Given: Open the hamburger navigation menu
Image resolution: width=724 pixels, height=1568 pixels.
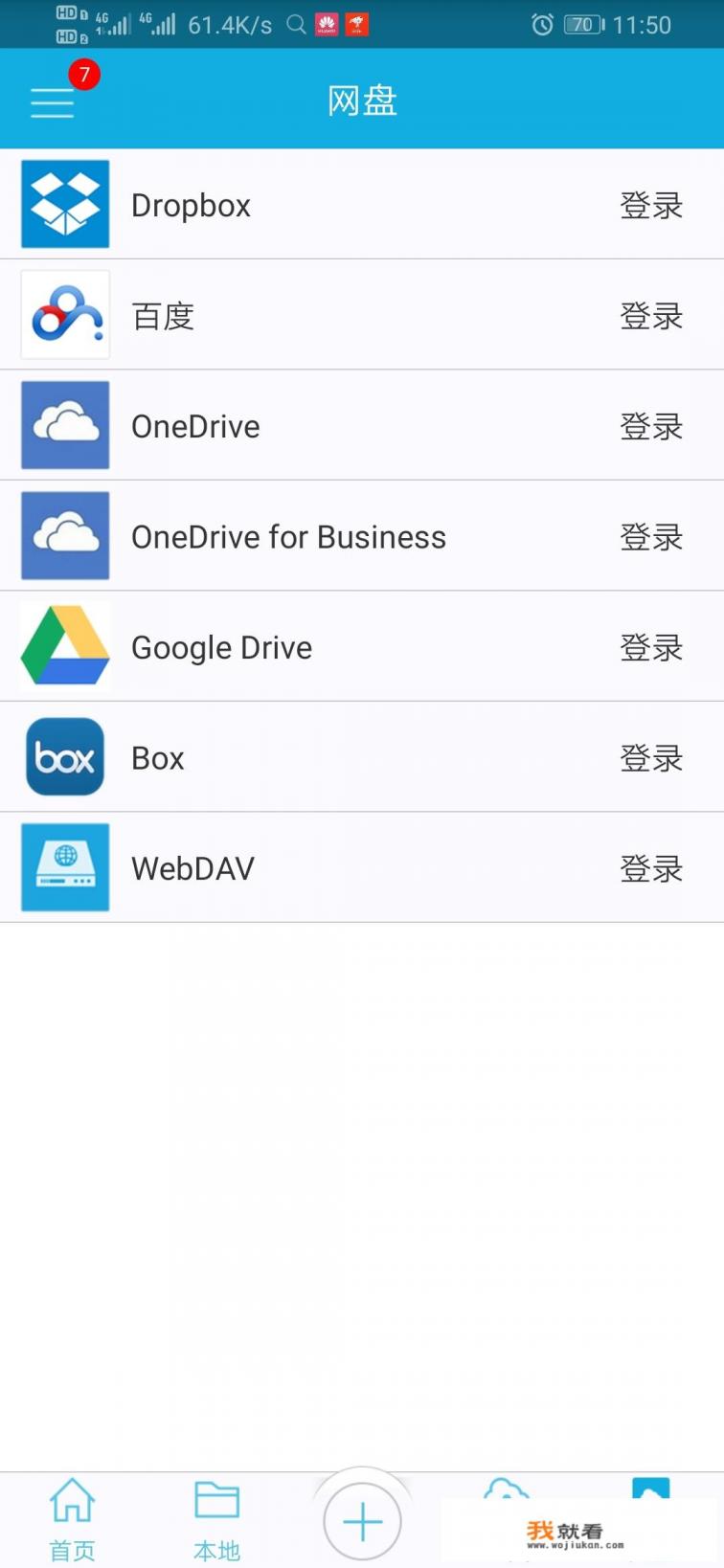Looking at the screenshot, I should click(52, 102).
